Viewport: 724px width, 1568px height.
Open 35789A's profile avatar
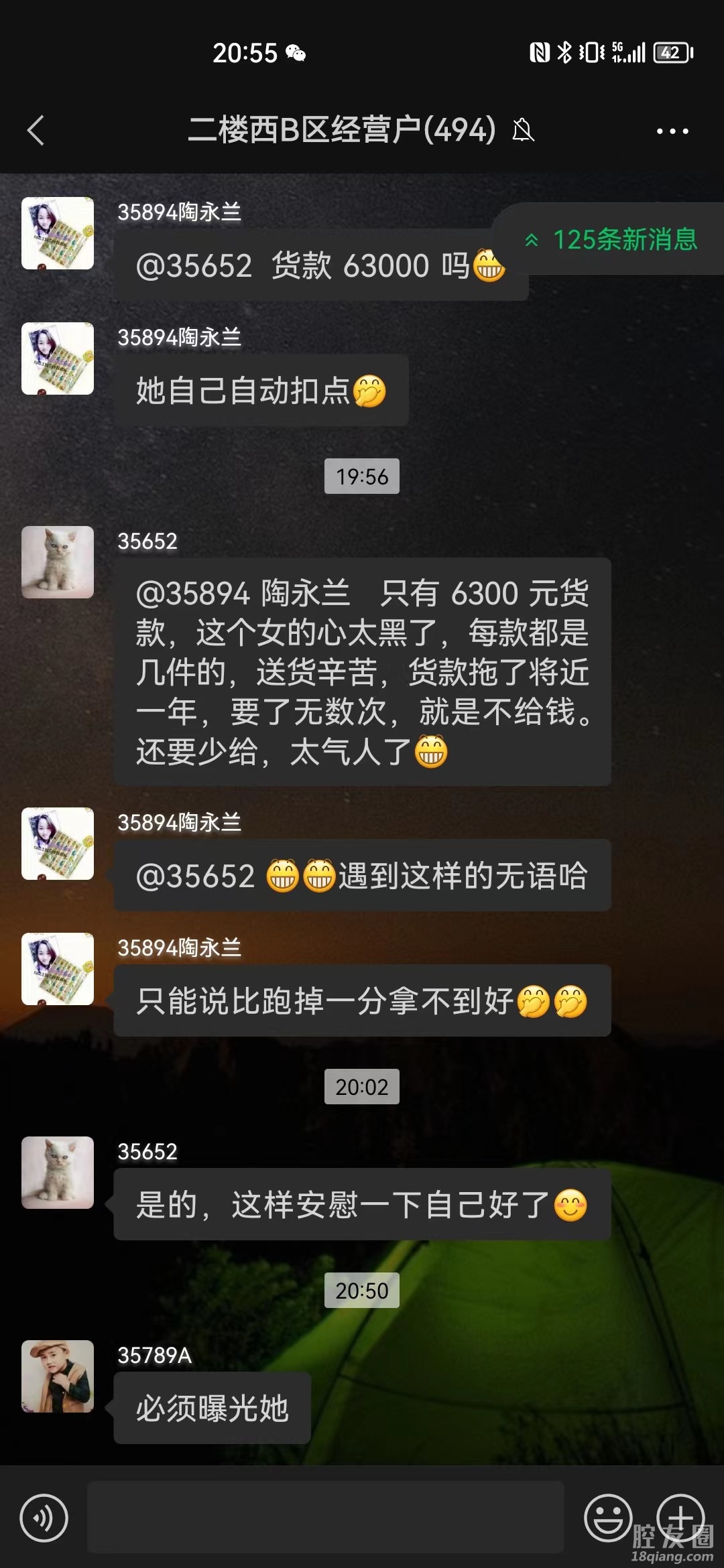58,1376
